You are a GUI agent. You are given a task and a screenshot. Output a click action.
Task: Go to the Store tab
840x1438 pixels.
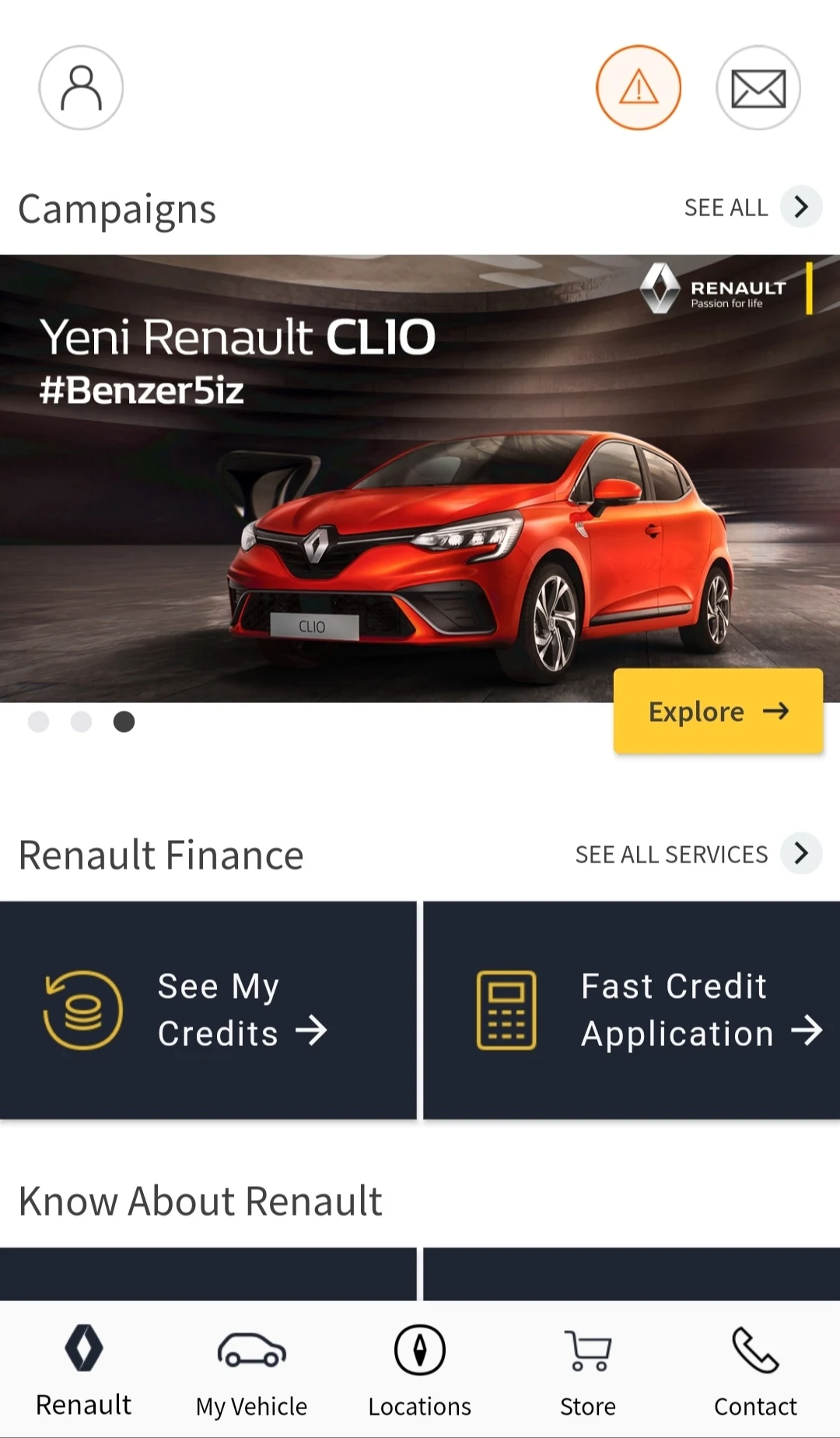click(588, 1370)
